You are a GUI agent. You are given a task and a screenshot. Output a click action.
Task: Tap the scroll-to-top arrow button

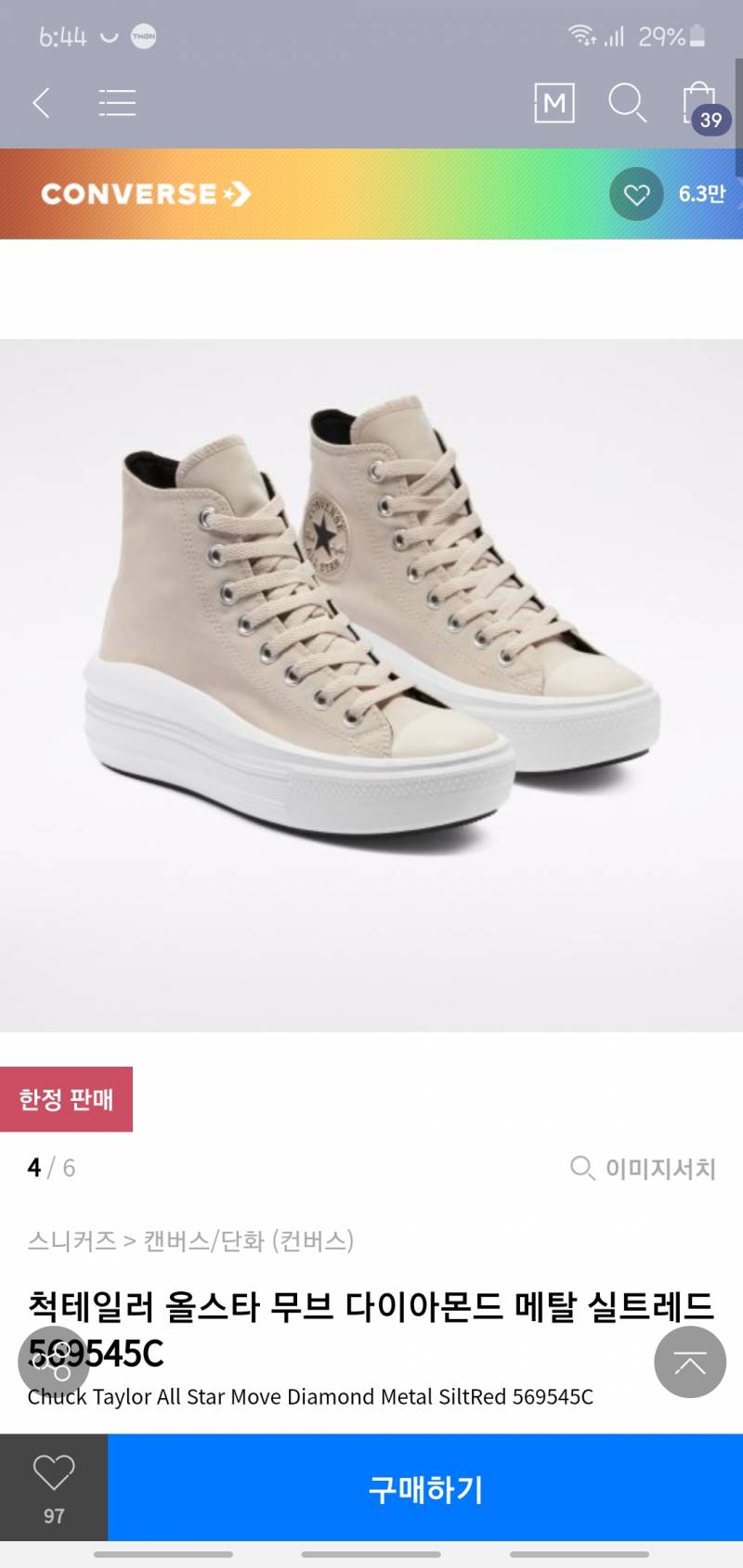point(689,1362)
